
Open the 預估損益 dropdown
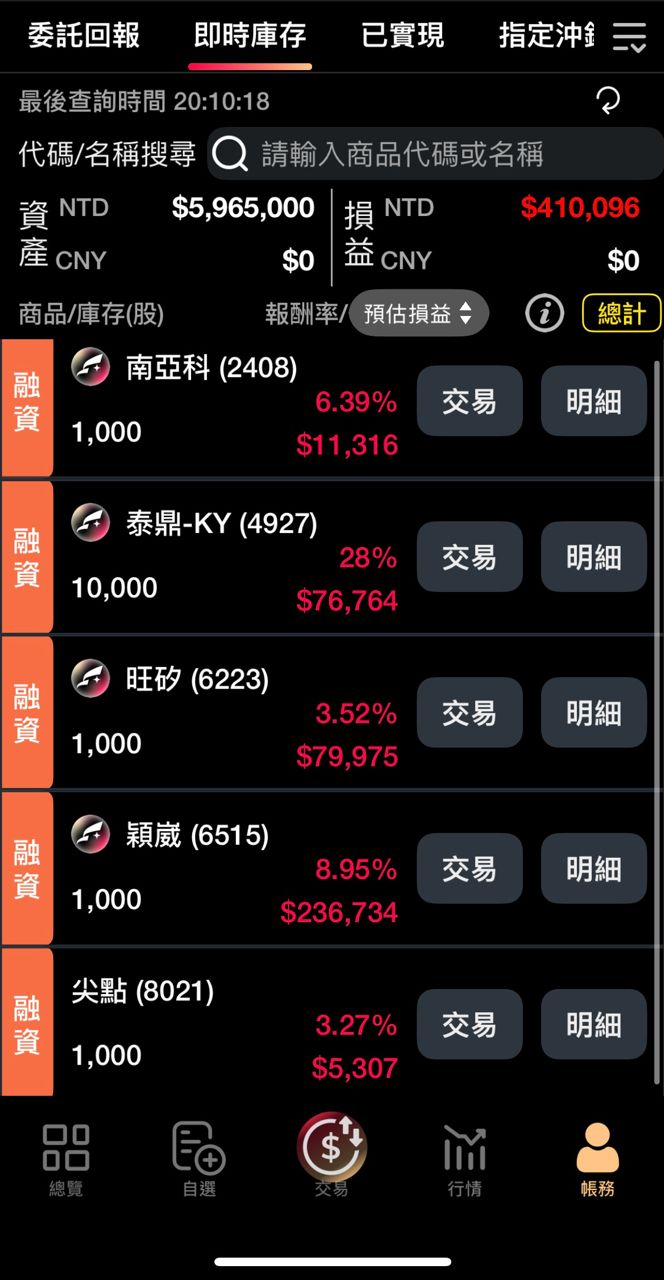[418, 314]
